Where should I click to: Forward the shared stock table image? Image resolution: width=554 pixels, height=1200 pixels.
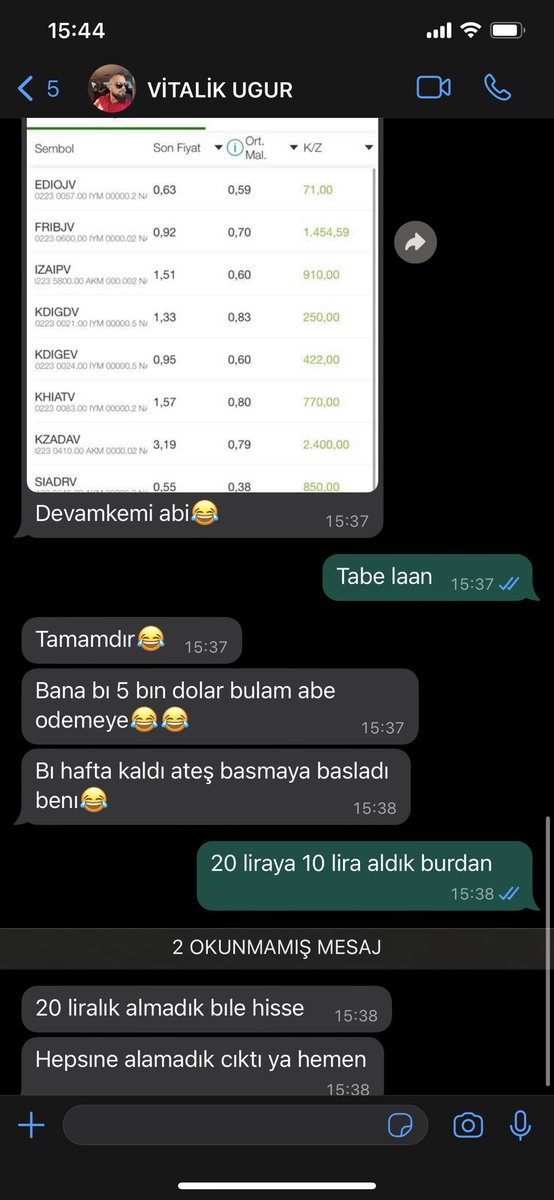tap(415, 242)
